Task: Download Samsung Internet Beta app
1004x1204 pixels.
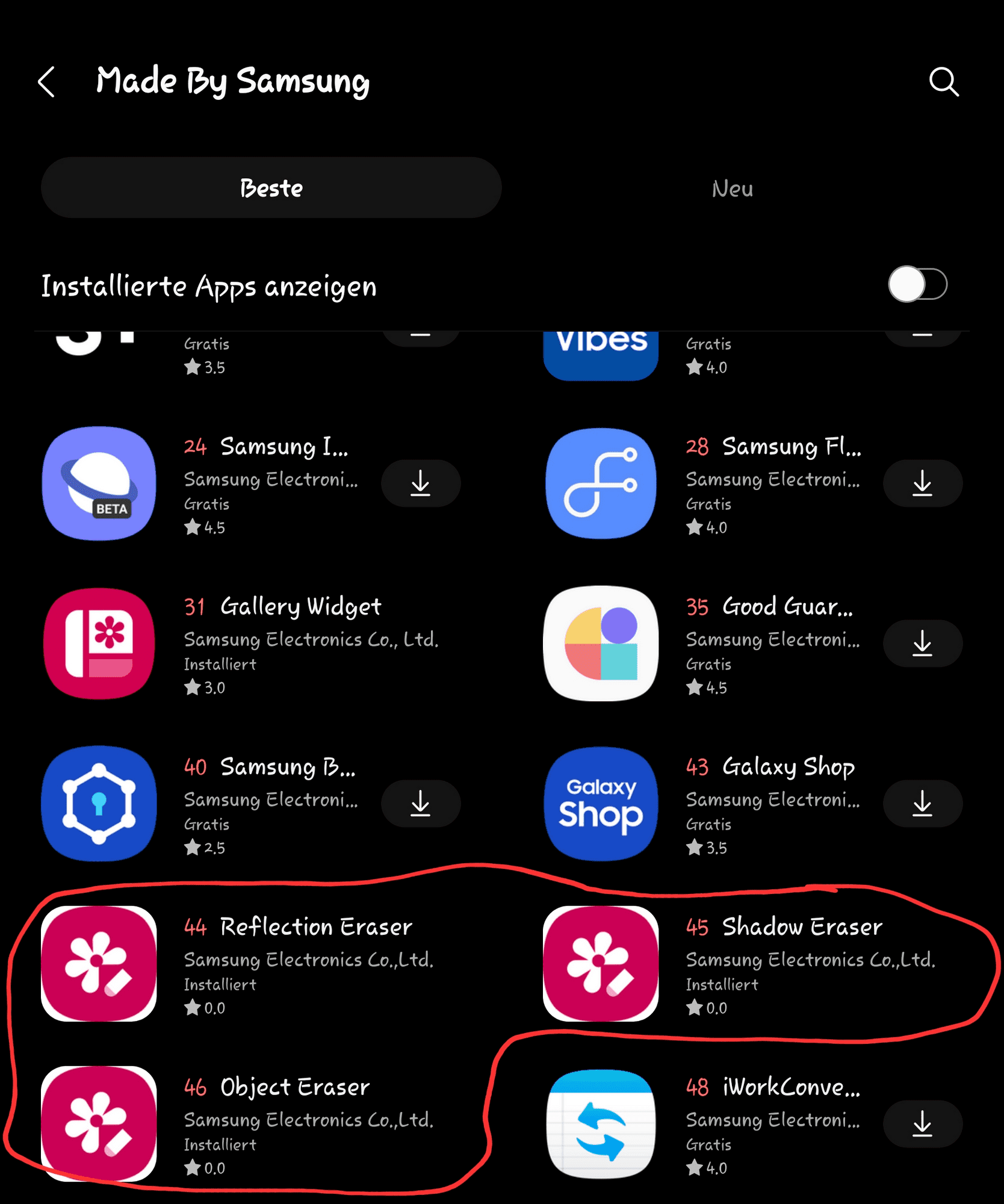Action: click(420, 483)
